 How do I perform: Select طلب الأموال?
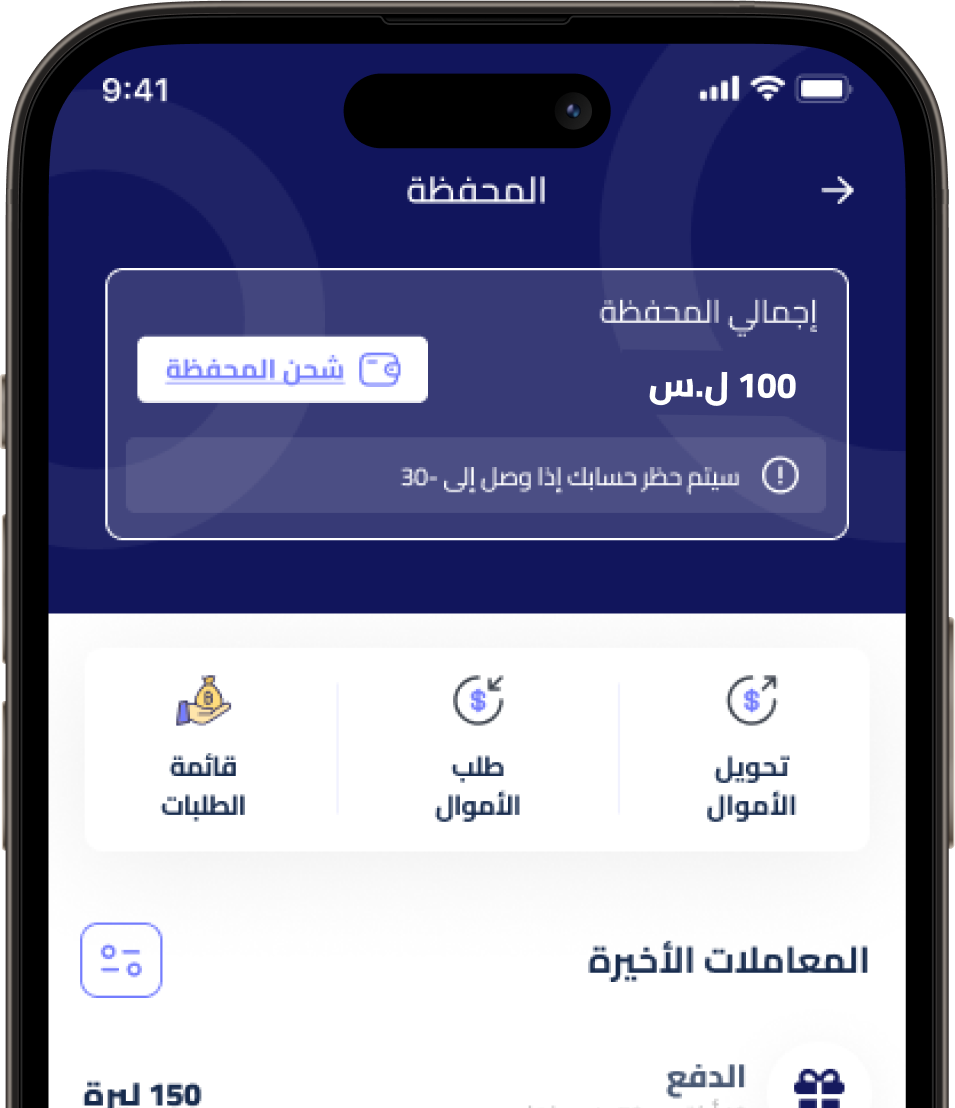(x=478, y=748)
